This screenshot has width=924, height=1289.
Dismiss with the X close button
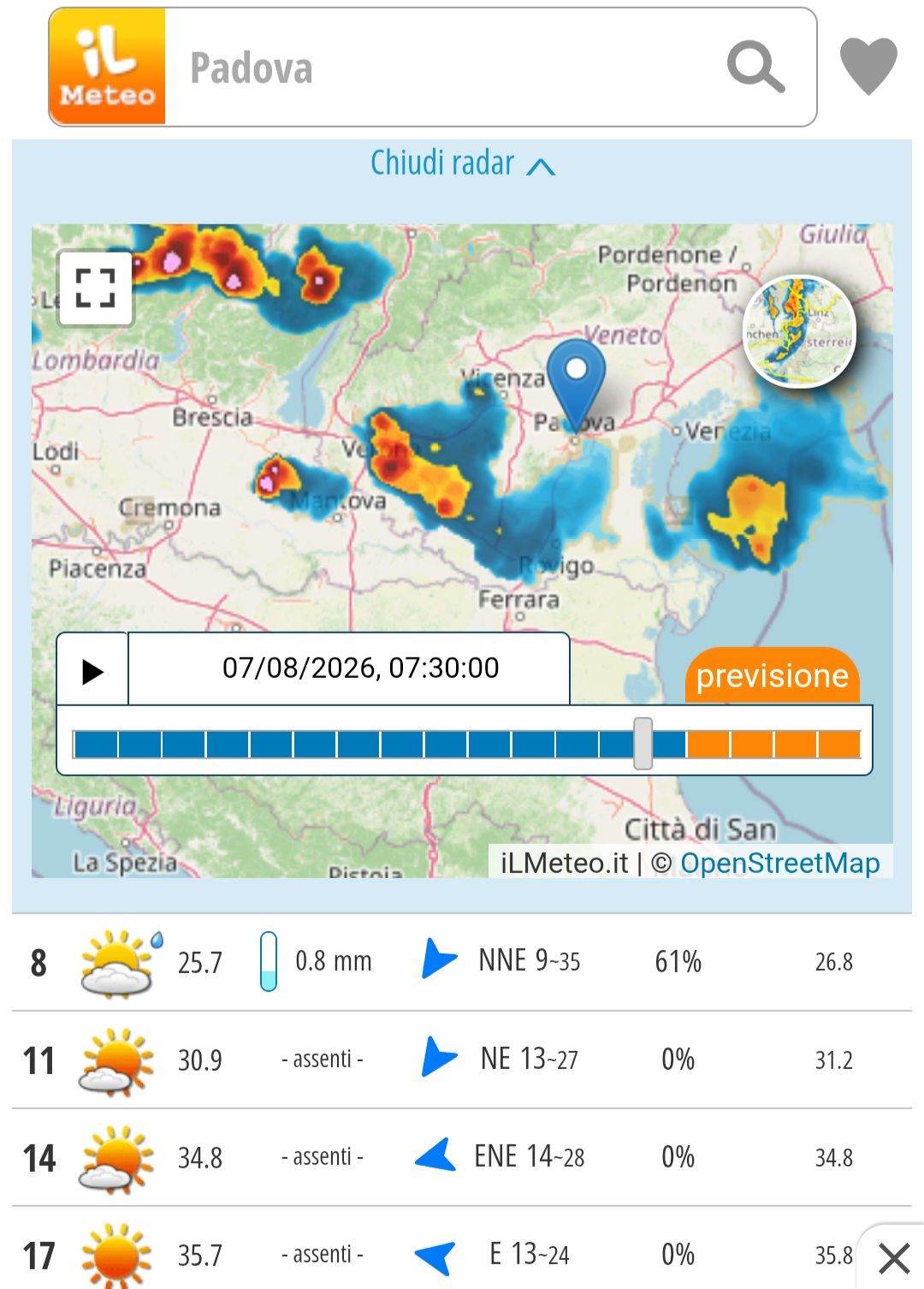(x=894, y=1259)
